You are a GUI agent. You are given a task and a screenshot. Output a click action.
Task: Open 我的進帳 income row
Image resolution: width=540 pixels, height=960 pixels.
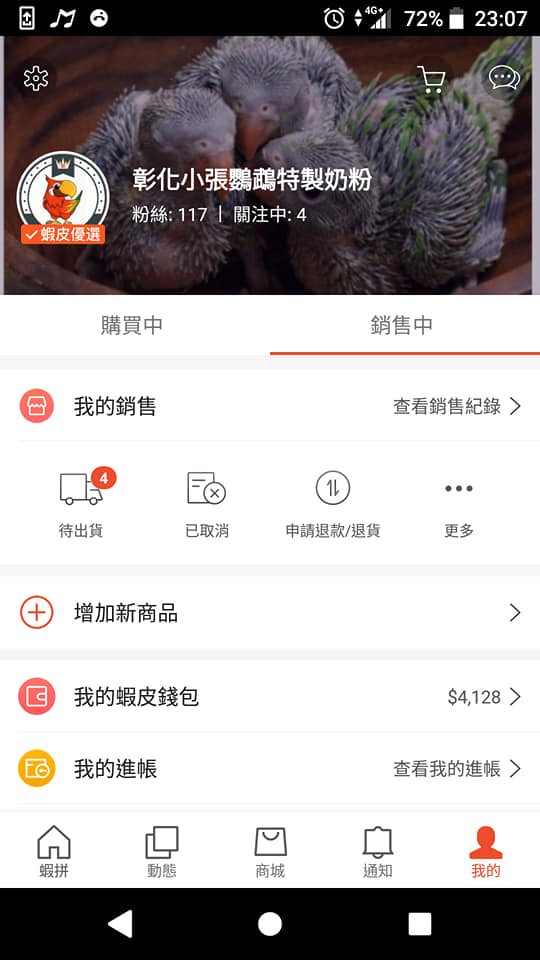pyautogui.click(x=270, y=768)
